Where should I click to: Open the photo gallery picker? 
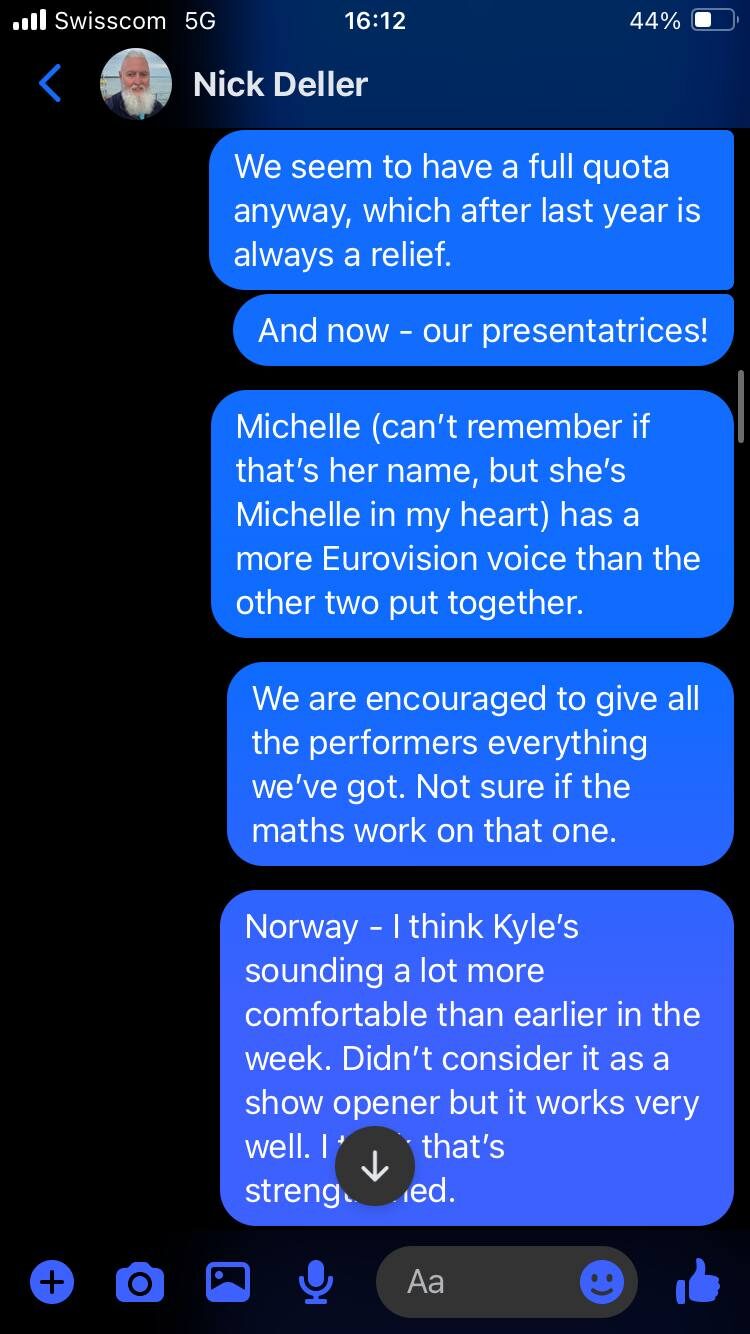228,1281
